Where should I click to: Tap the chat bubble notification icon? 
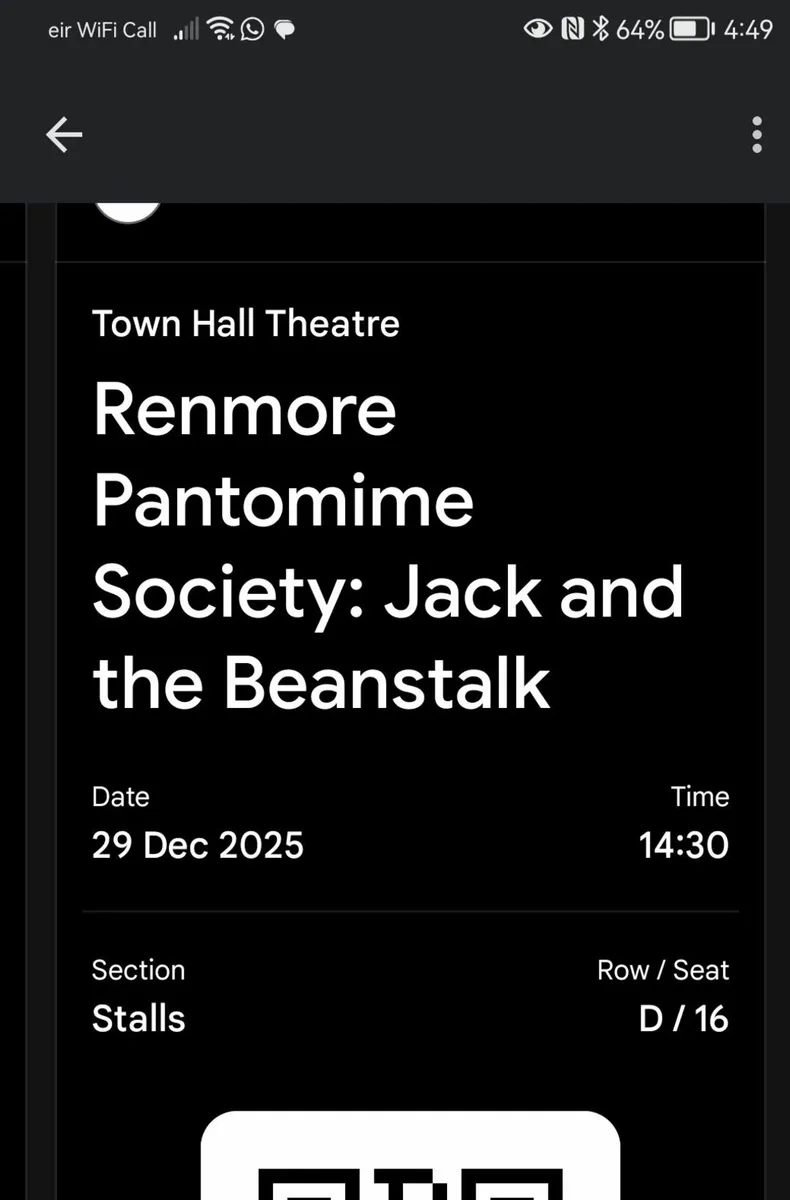pyautogui.click(x=285, y=29)
